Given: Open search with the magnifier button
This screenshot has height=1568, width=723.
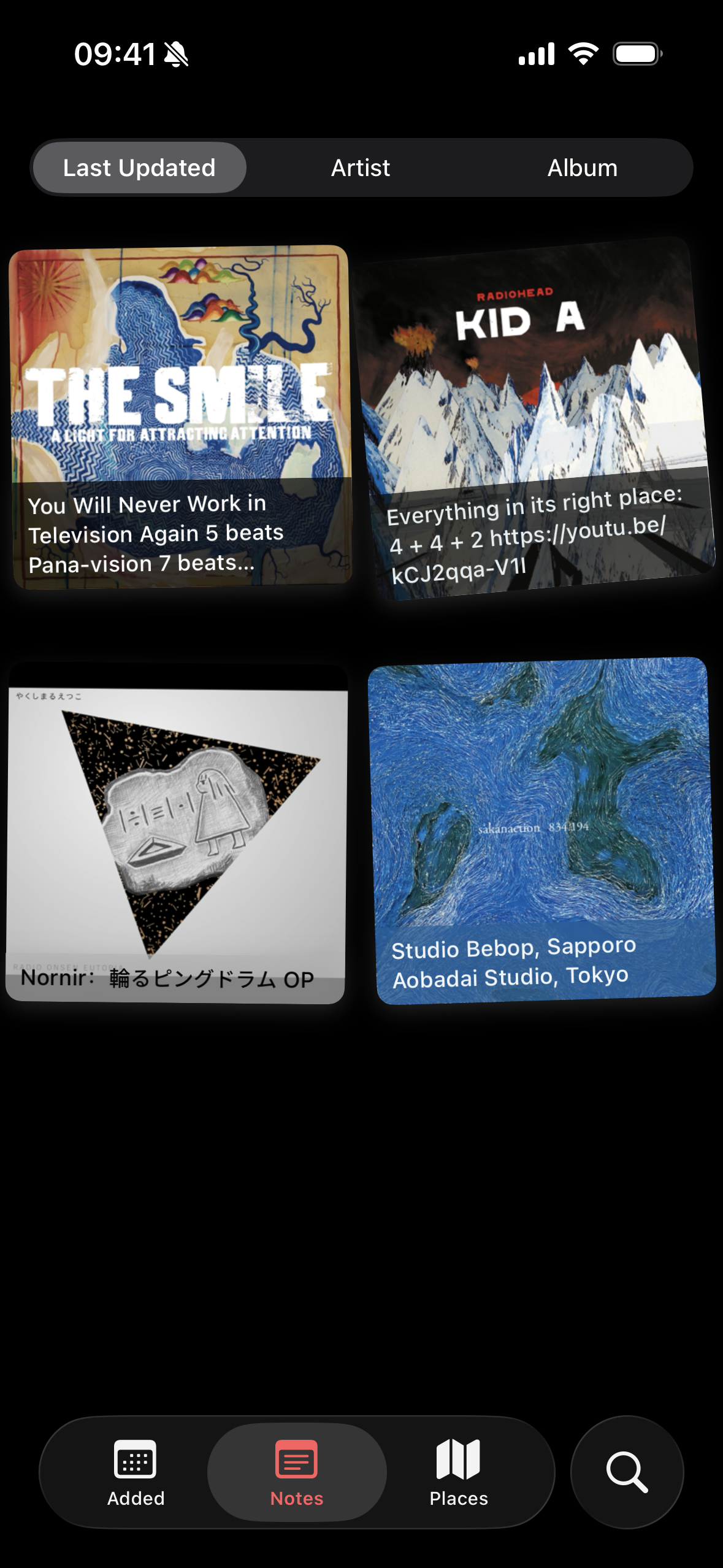Looking at the screenshot, I should 627,1472.
